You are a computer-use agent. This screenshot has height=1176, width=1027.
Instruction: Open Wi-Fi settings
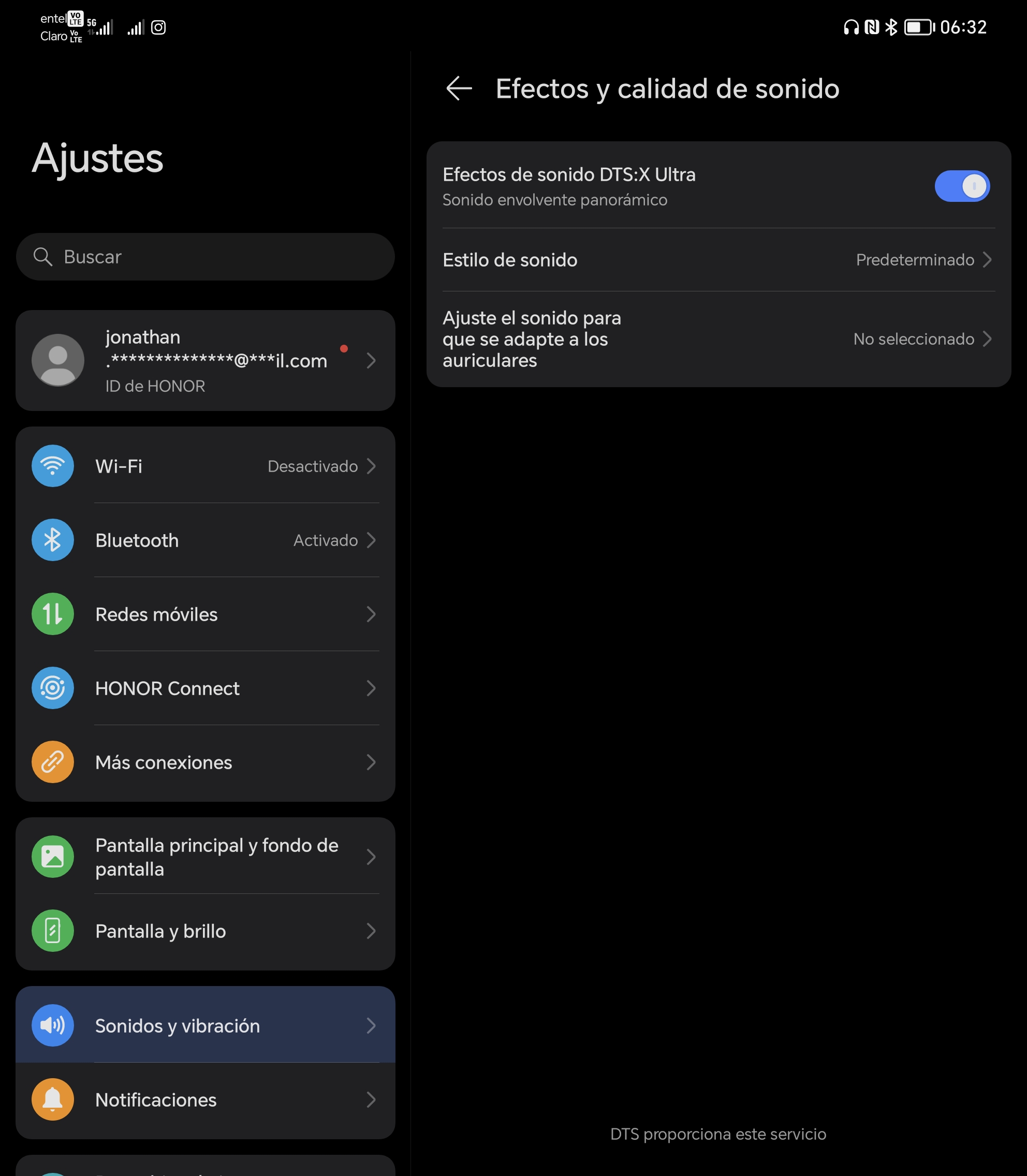click(x=205, y=466)
